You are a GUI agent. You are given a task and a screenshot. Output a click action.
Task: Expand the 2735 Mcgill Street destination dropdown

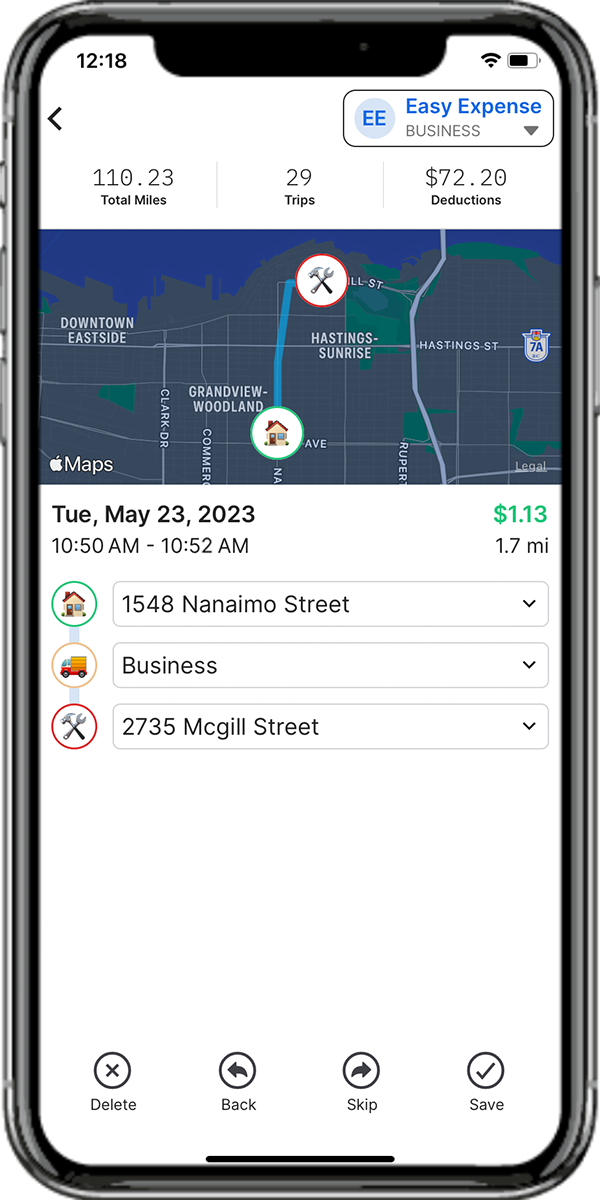pyautogui.click(x=330, y=727)
